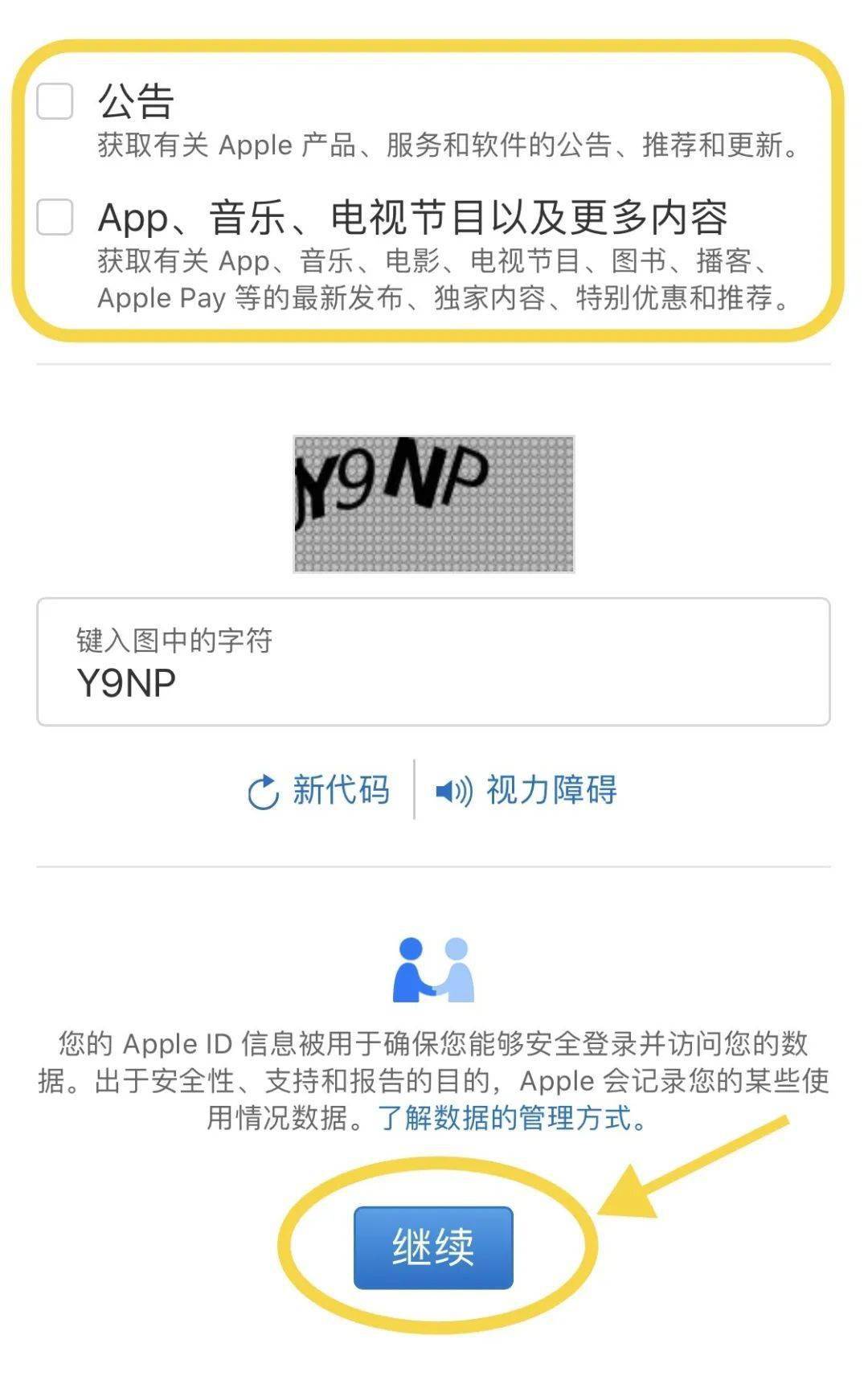Click inside the 键入图中的字符 text field

click(x=434, y=659)
